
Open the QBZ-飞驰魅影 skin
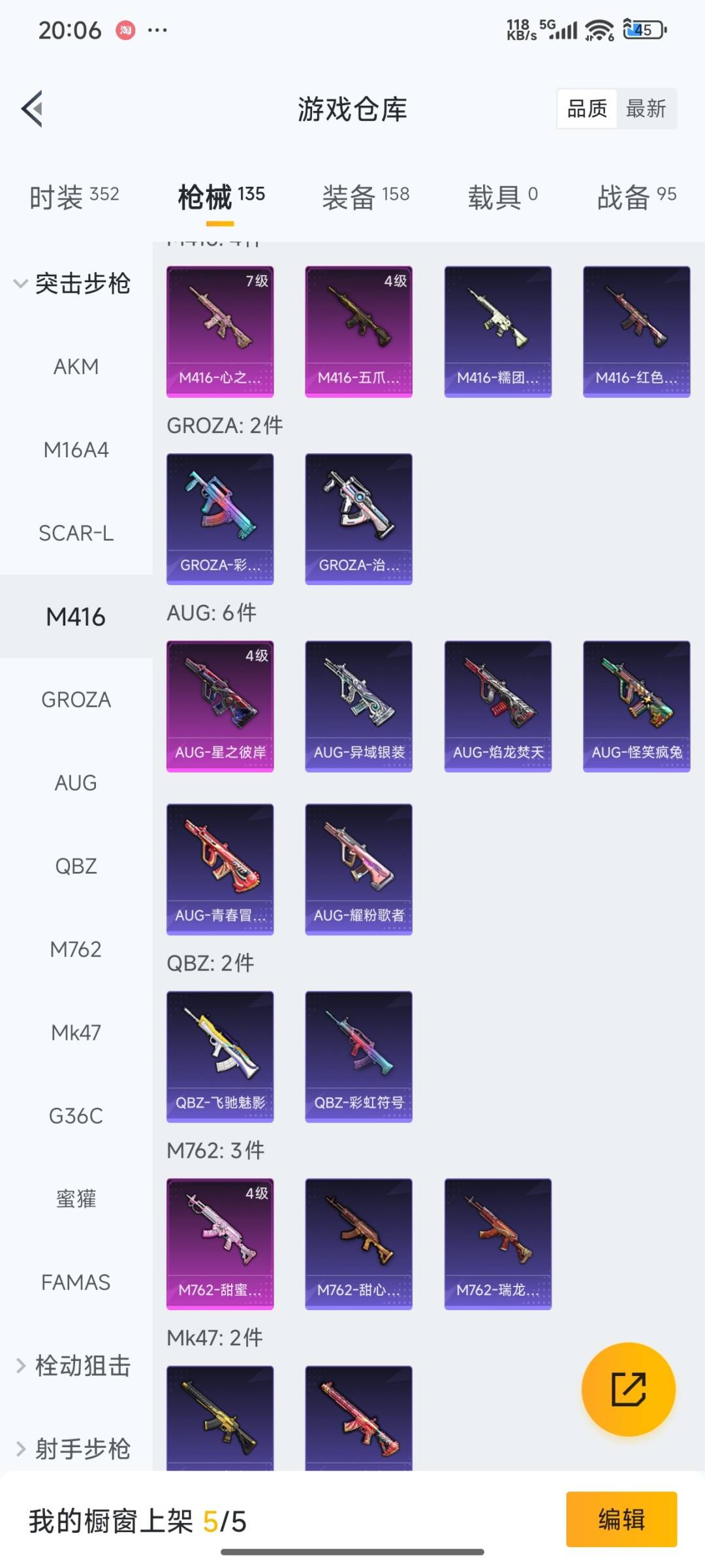point(220,1057)
